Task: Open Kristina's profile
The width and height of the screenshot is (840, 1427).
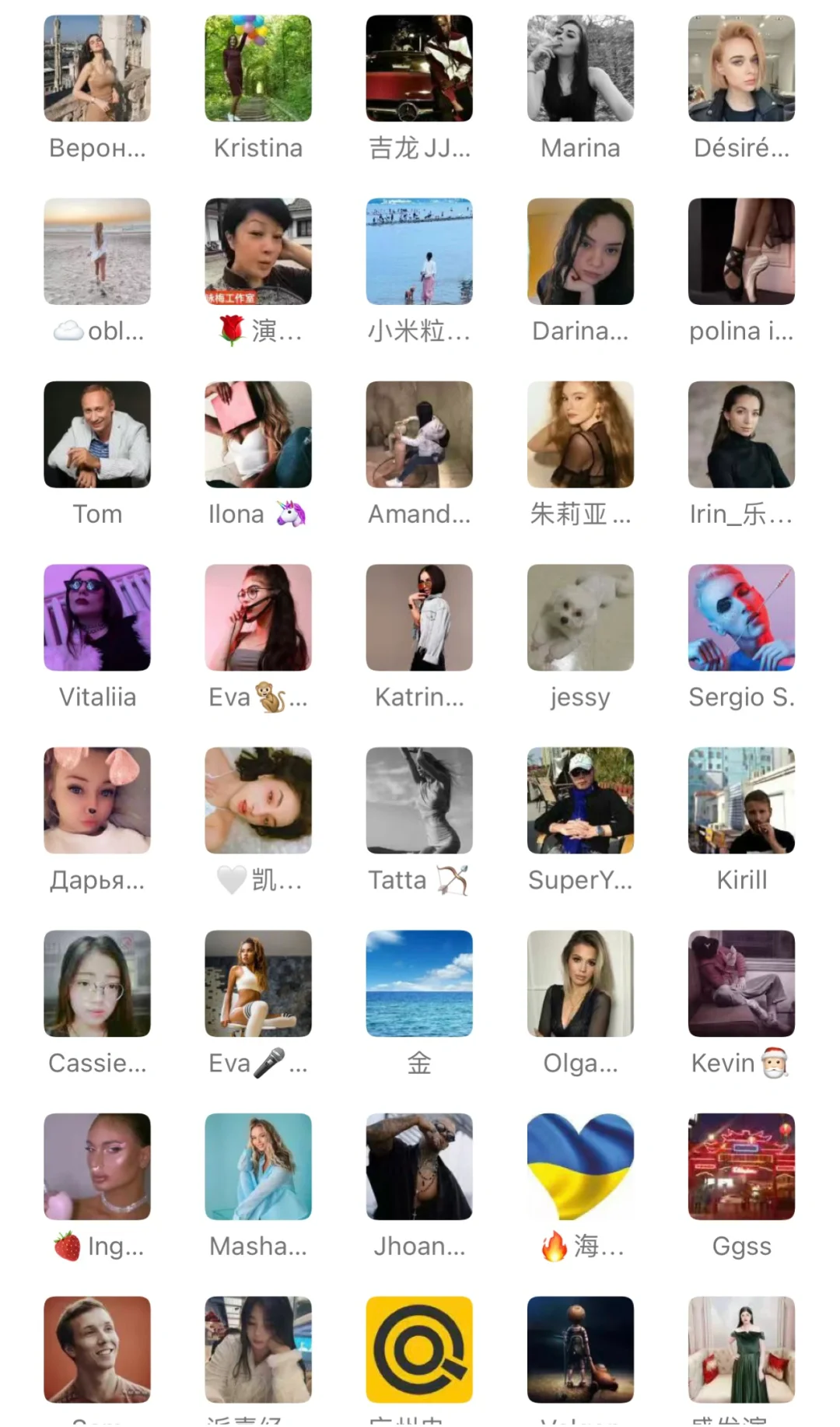Action: [x=257, y=68]
